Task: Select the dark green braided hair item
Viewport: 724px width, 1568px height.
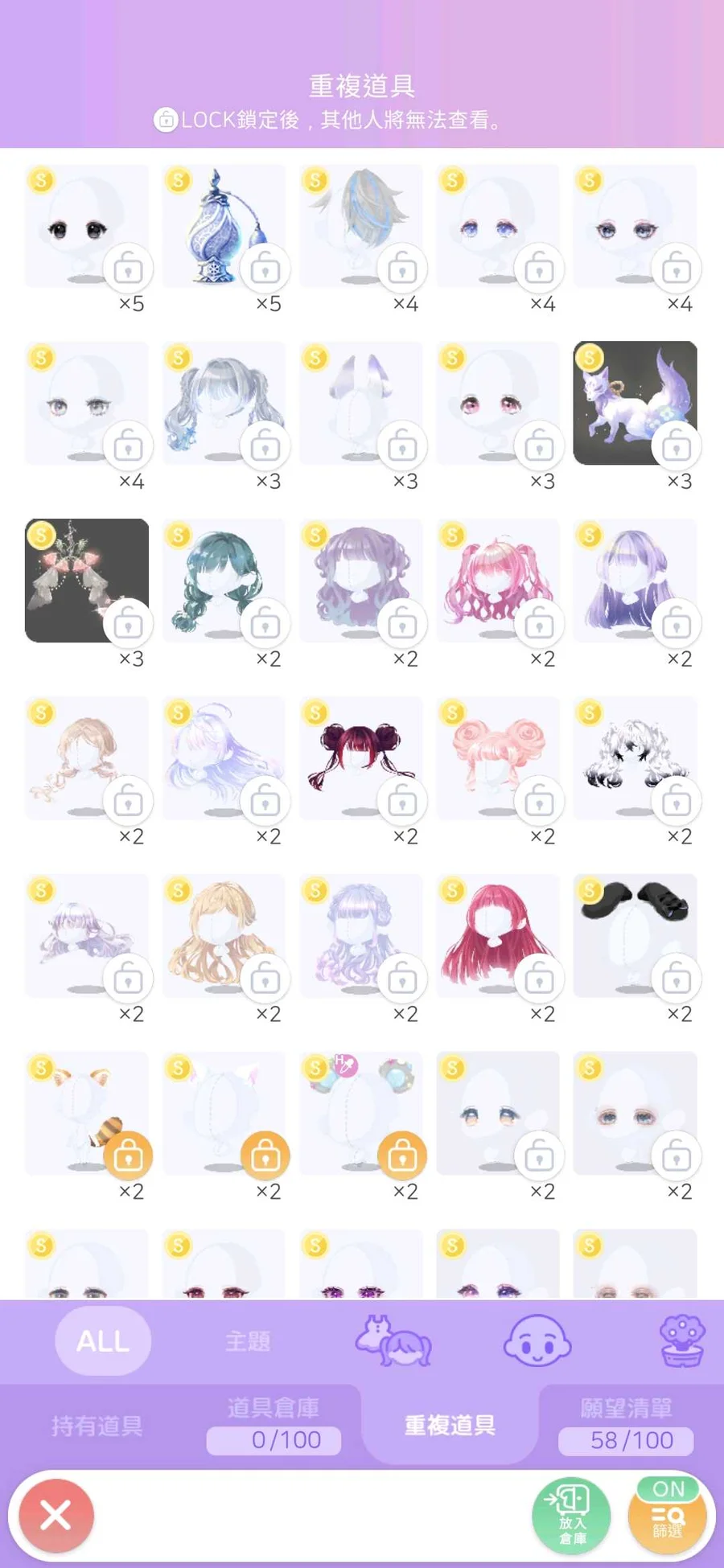Action: (x=224, y=581)
